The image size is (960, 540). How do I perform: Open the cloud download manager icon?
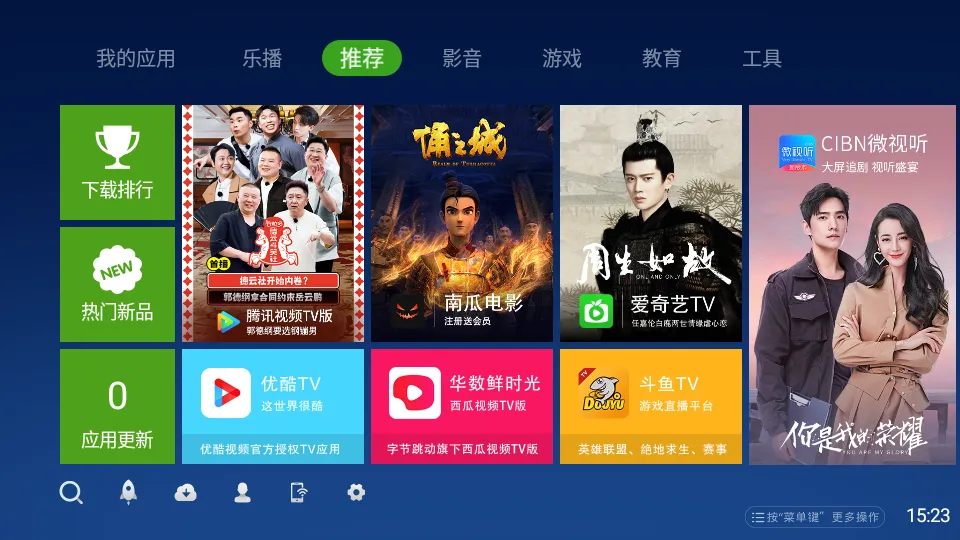click(185, 492)
